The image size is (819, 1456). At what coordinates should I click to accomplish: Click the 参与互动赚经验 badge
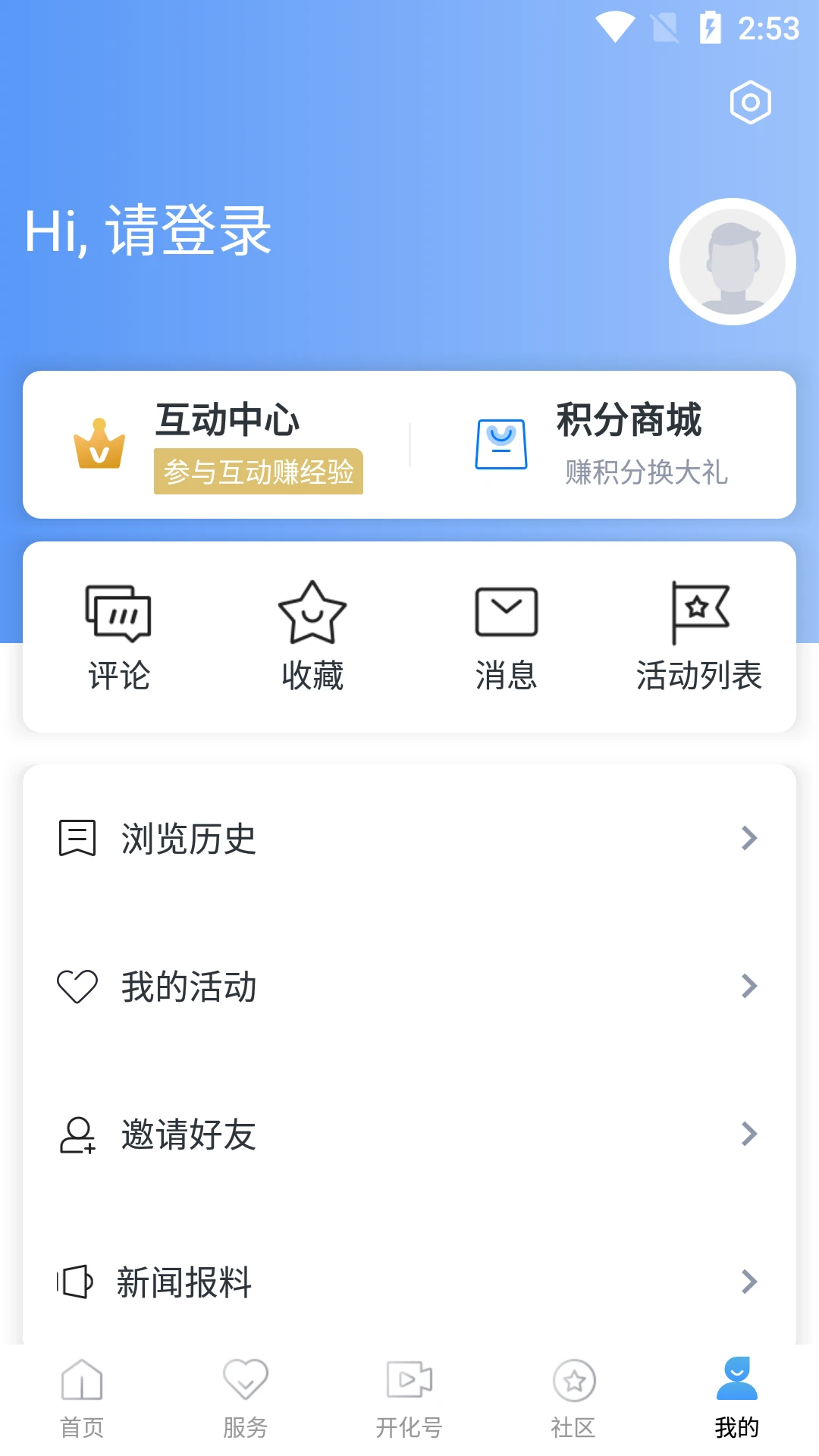pyautogui.click(x=259, y=472)
